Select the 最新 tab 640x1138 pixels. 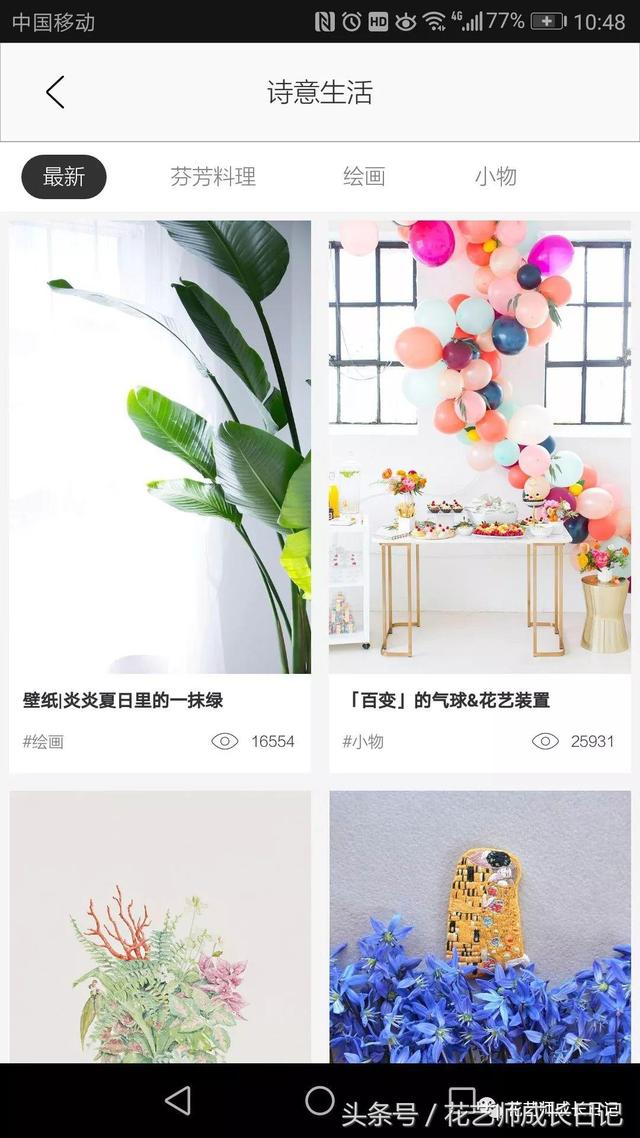tap(64, 177)
